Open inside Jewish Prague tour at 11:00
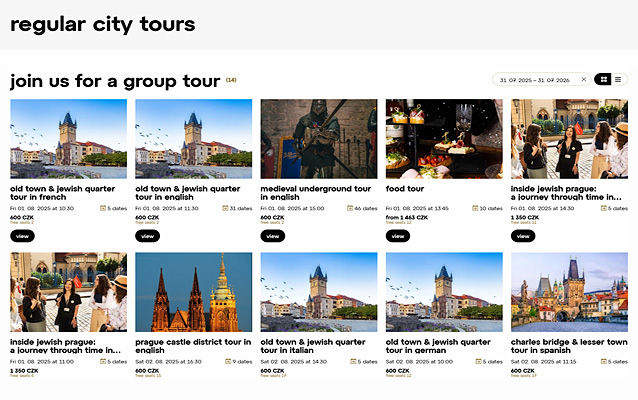This screenshot has width=638, height=400. (x=68, y=292)
